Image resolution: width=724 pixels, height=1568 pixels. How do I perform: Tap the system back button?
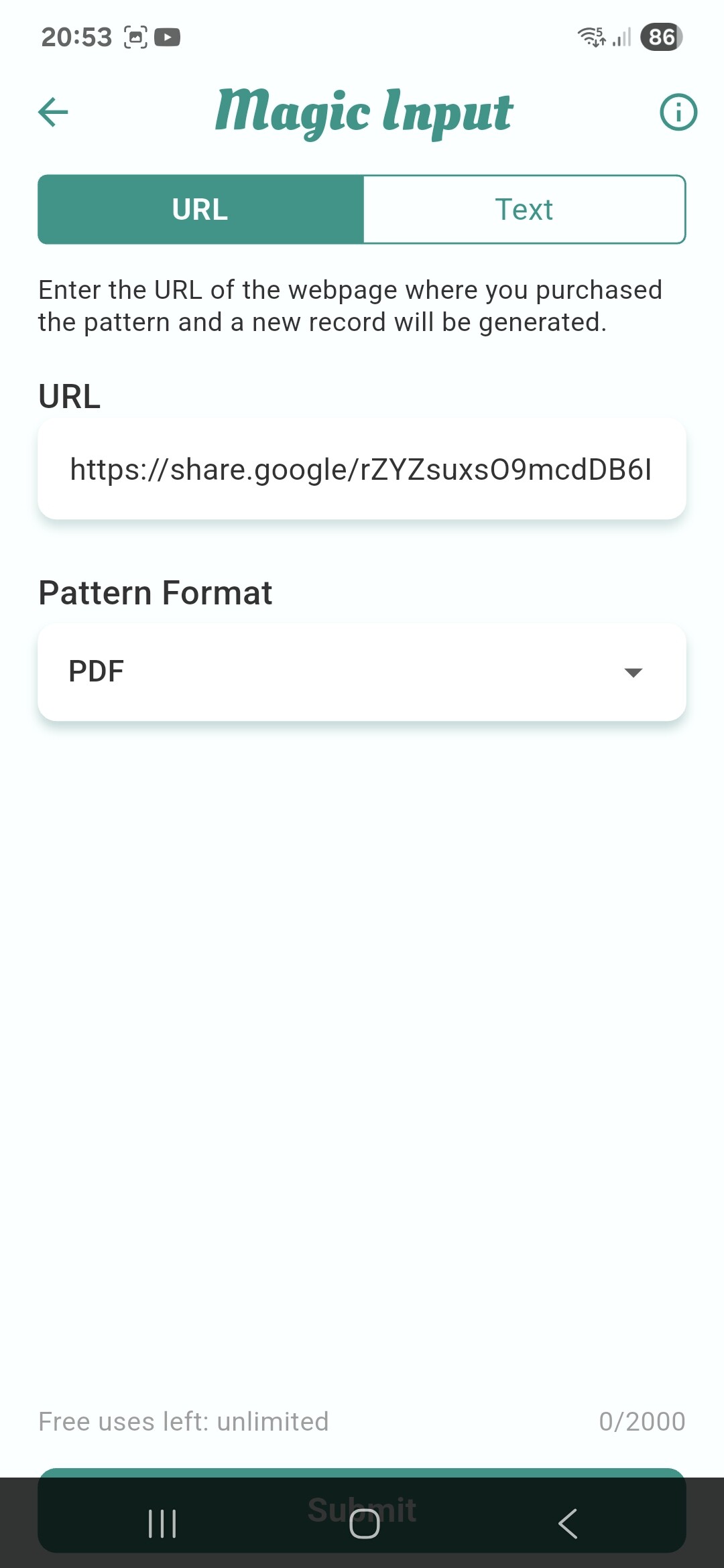click(x=567, y=1524)
